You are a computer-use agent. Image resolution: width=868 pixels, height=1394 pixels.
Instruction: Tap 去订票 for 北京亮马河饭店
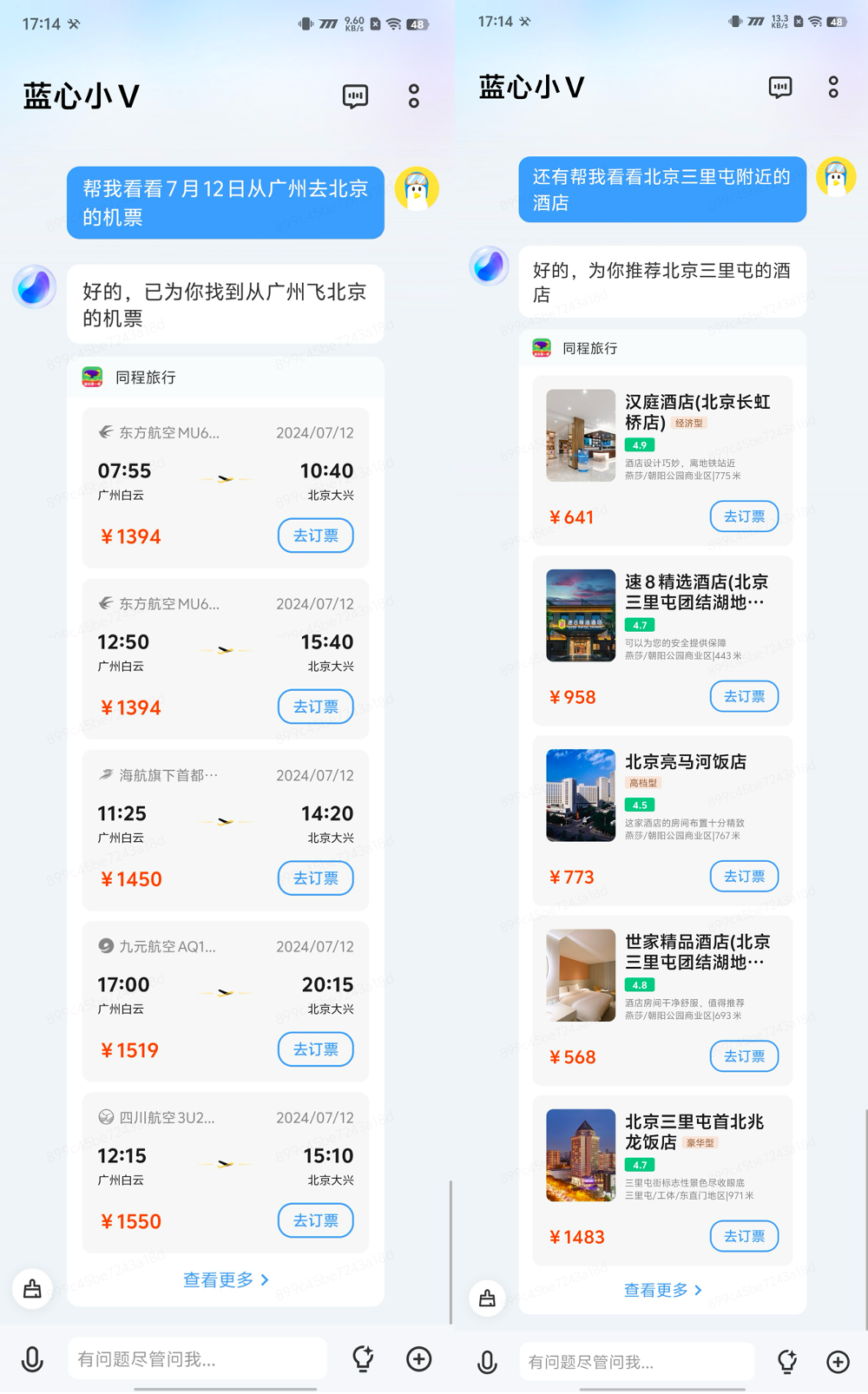pos(744,876)
